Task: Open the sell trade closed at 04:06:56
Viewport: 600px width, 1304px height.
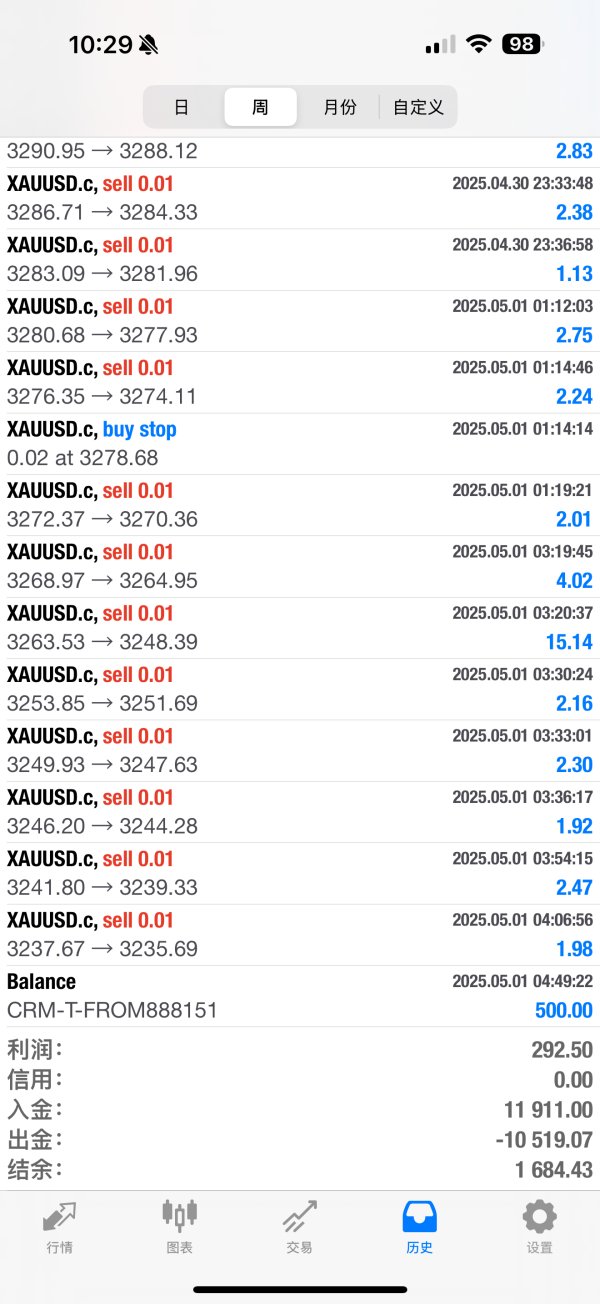Action: [300, 935]
